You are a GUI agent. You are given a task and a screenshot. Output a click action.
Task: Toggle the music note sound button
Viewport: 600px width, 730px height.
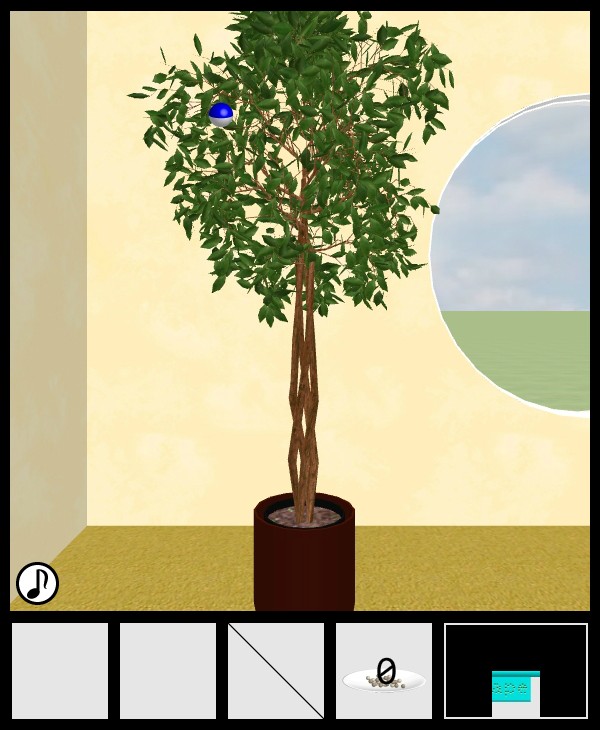37,583
